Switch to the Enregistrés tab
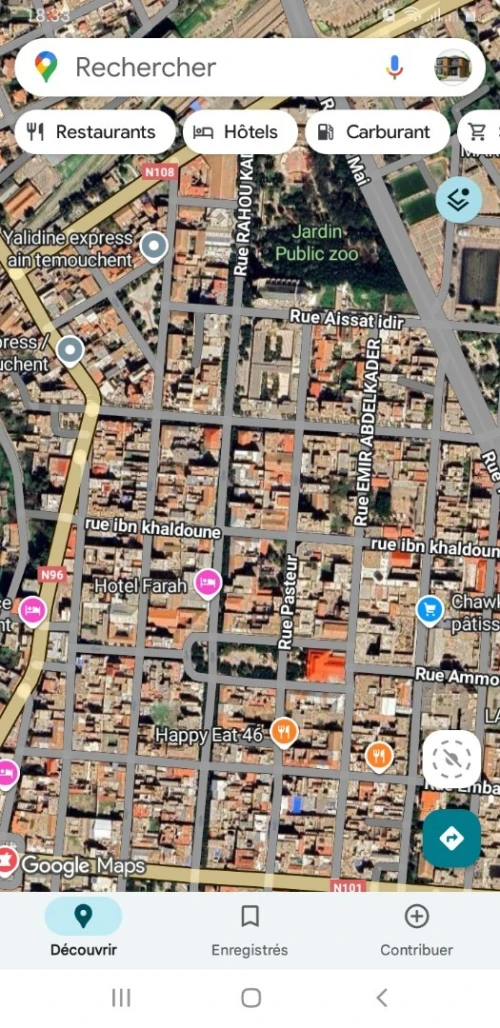 250,930
